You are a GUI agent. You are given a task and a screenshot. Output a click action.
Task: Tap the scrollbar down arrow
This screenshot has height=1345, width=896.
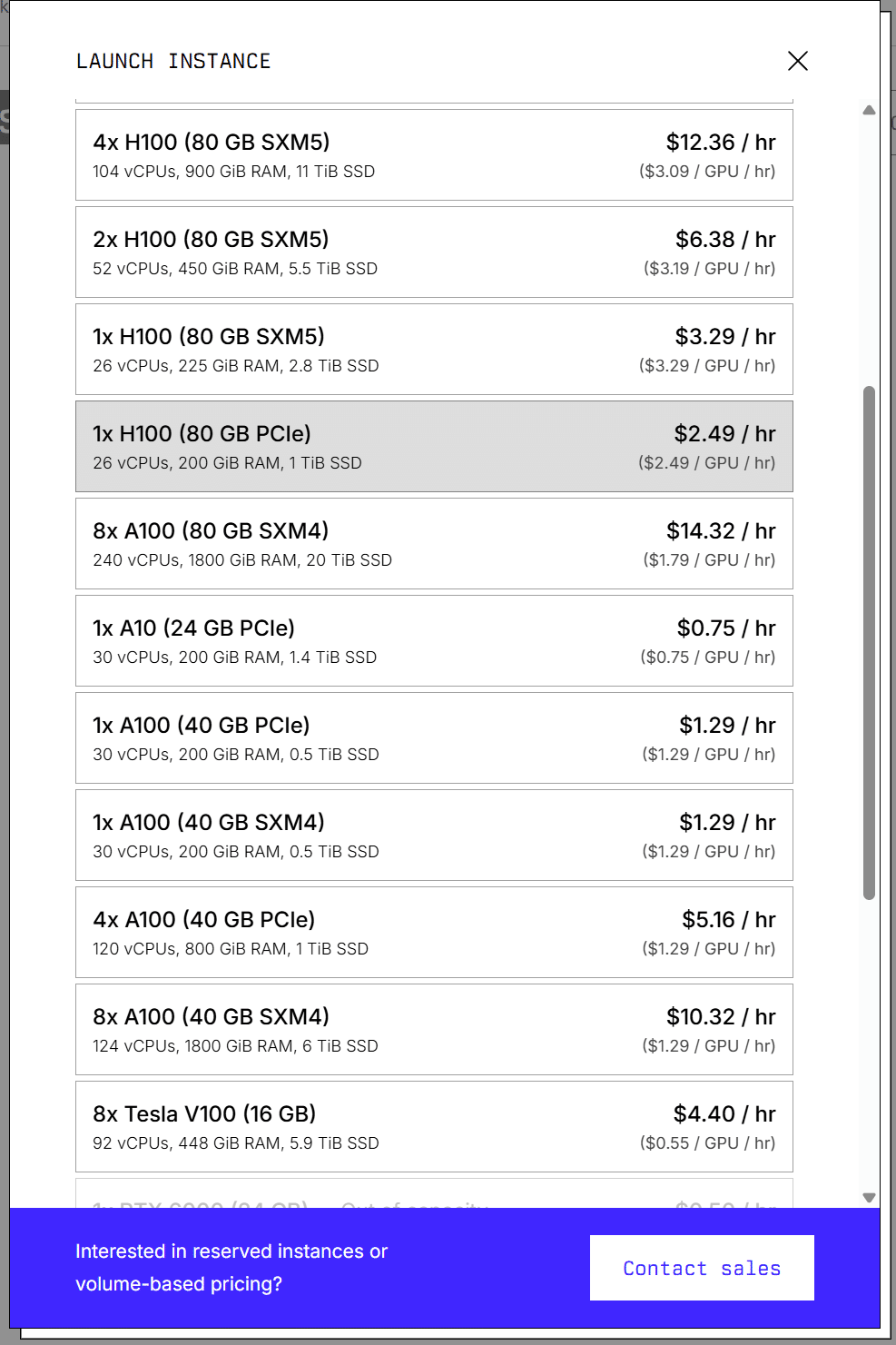point(869,1197)
